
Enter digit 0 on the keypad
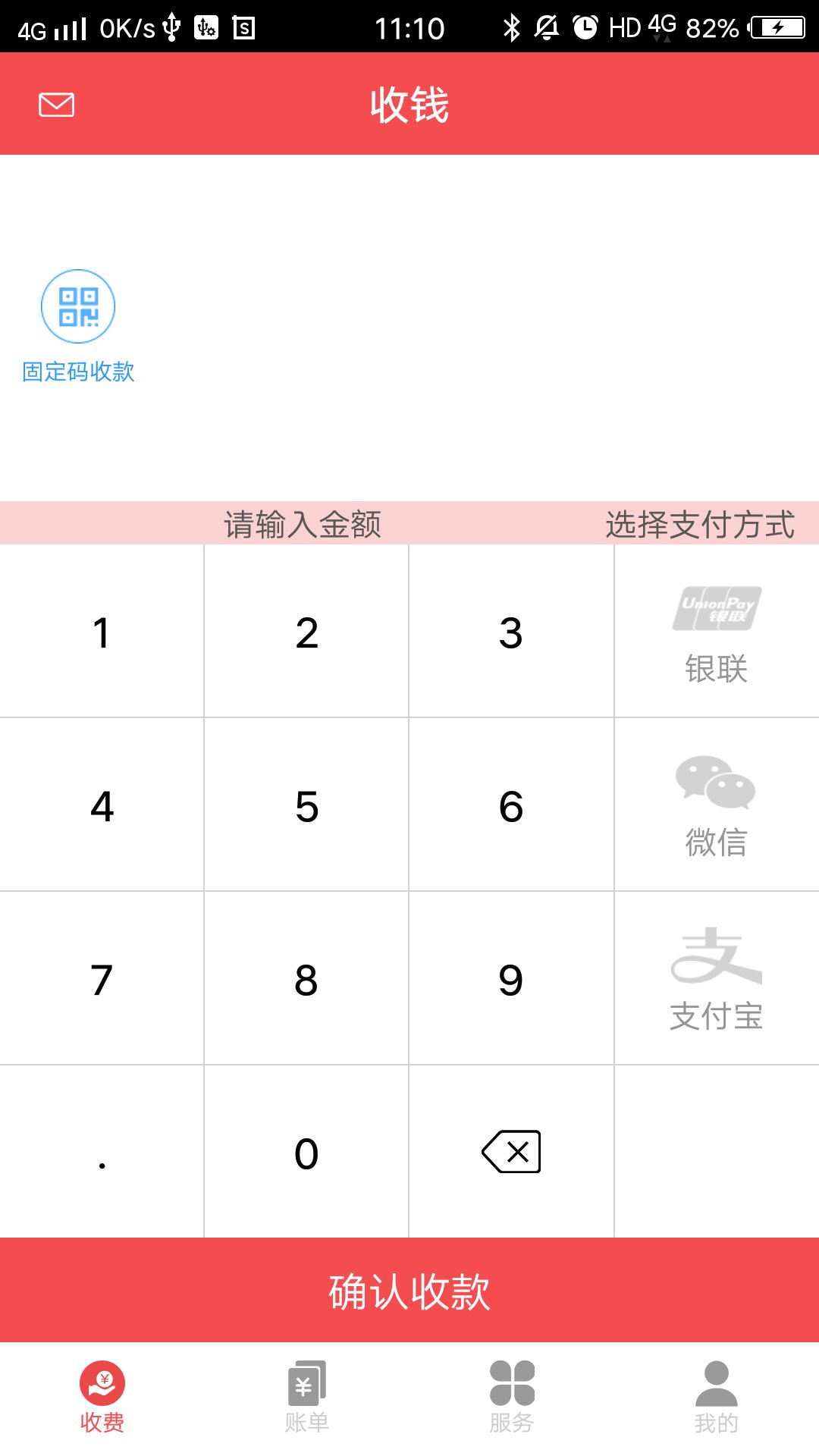[306, 1153]
